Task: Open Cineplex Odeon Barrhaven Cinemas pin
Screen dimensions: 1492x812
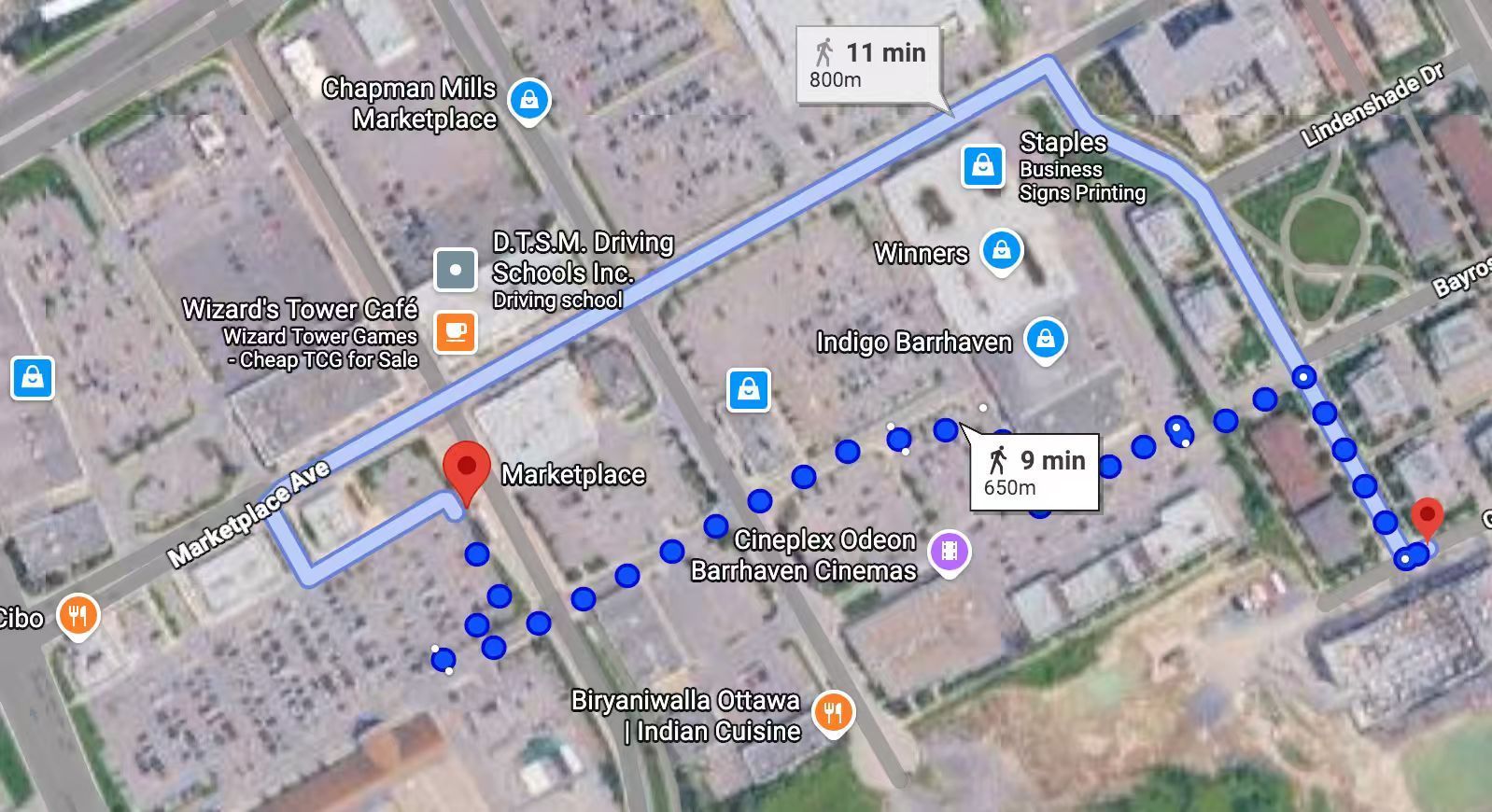Action: coord(949,552)
